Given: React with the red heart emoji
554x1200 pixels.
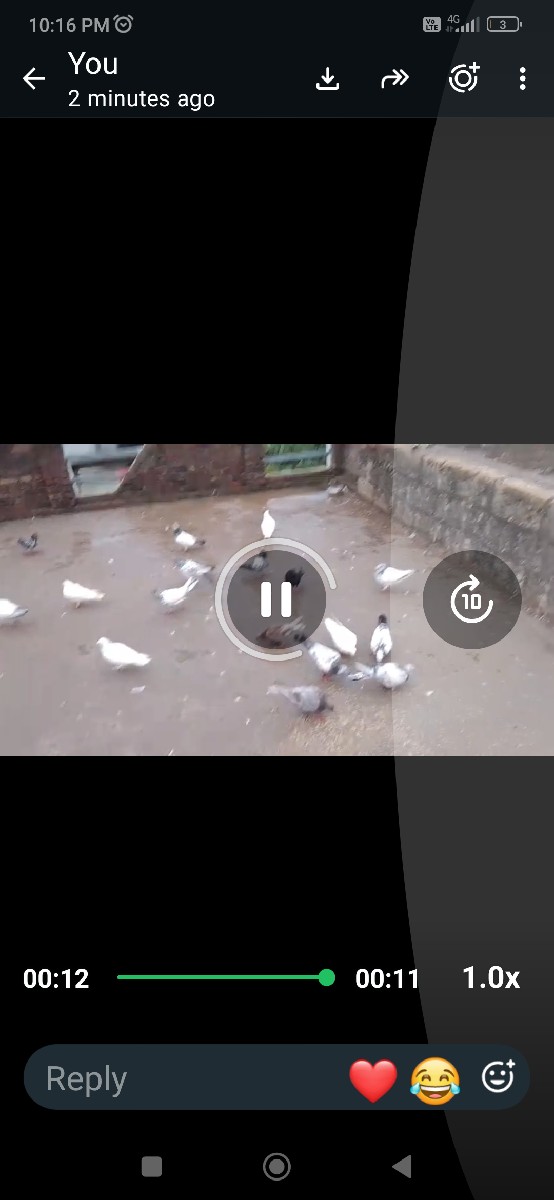Looking at the screenshot, I should click(x=373, y=1080).
